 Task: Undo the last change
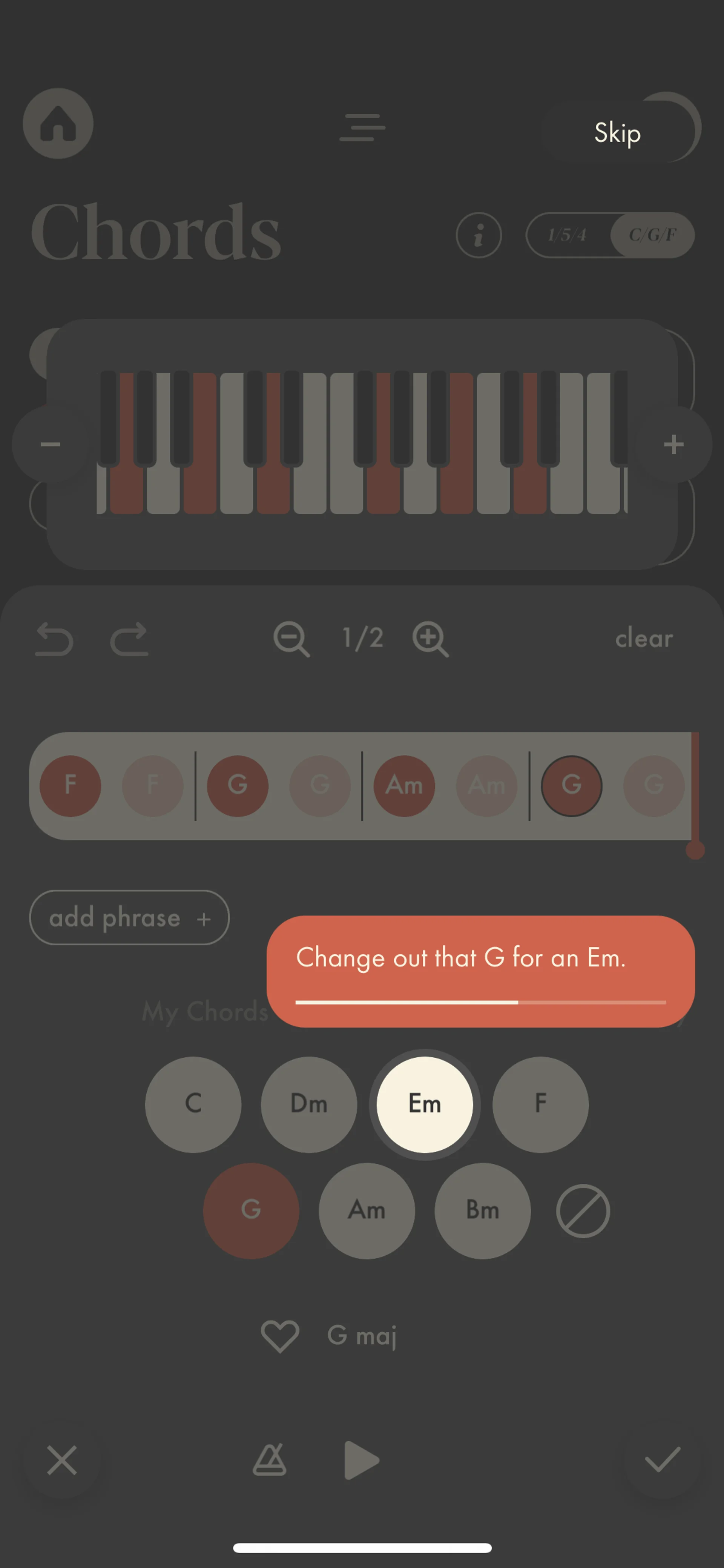point(54,639)
